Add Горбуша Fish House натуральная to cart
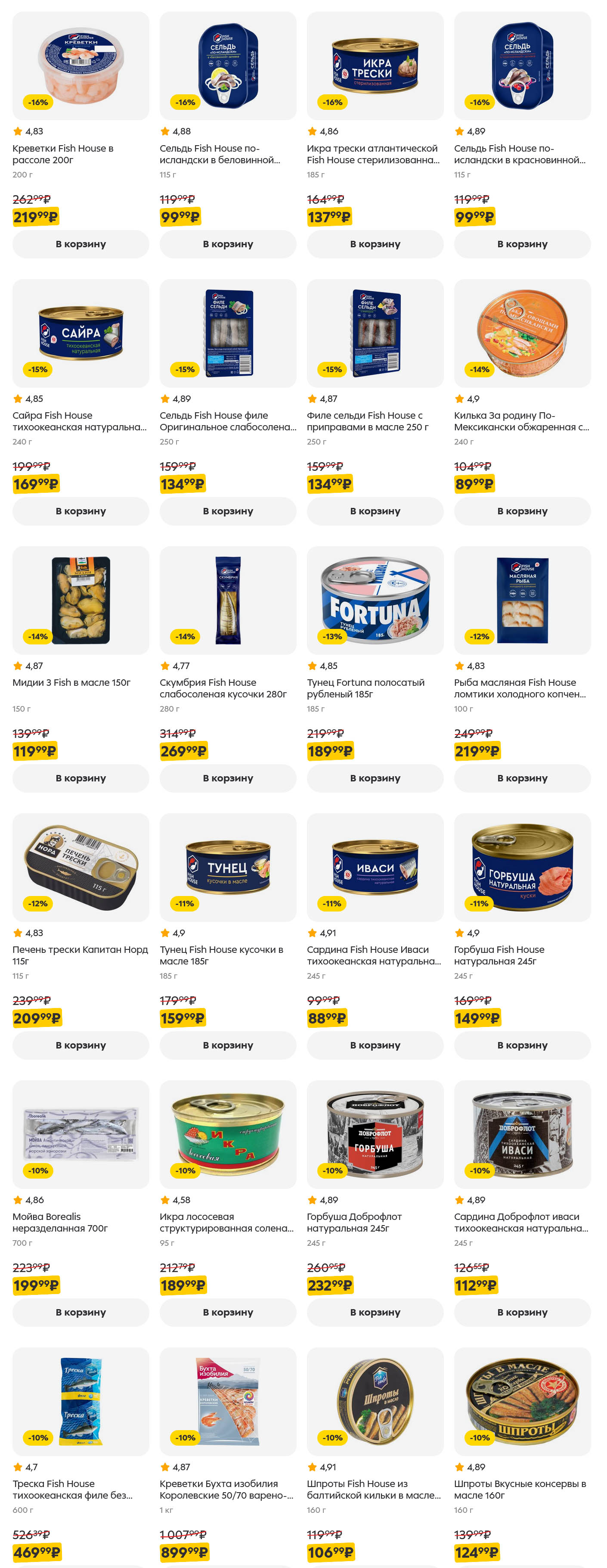 (522, 1045)
